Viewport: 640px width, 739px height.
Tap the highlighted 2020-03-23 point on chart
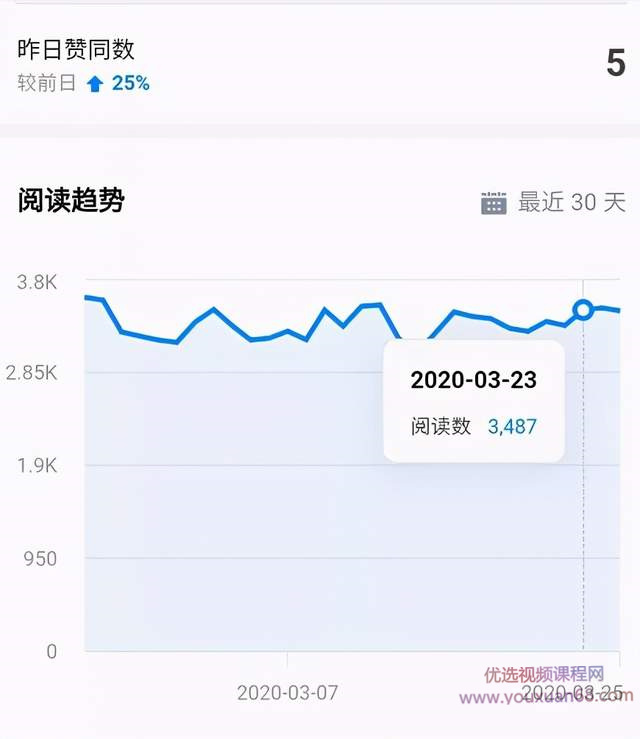(x=583, y=310)
